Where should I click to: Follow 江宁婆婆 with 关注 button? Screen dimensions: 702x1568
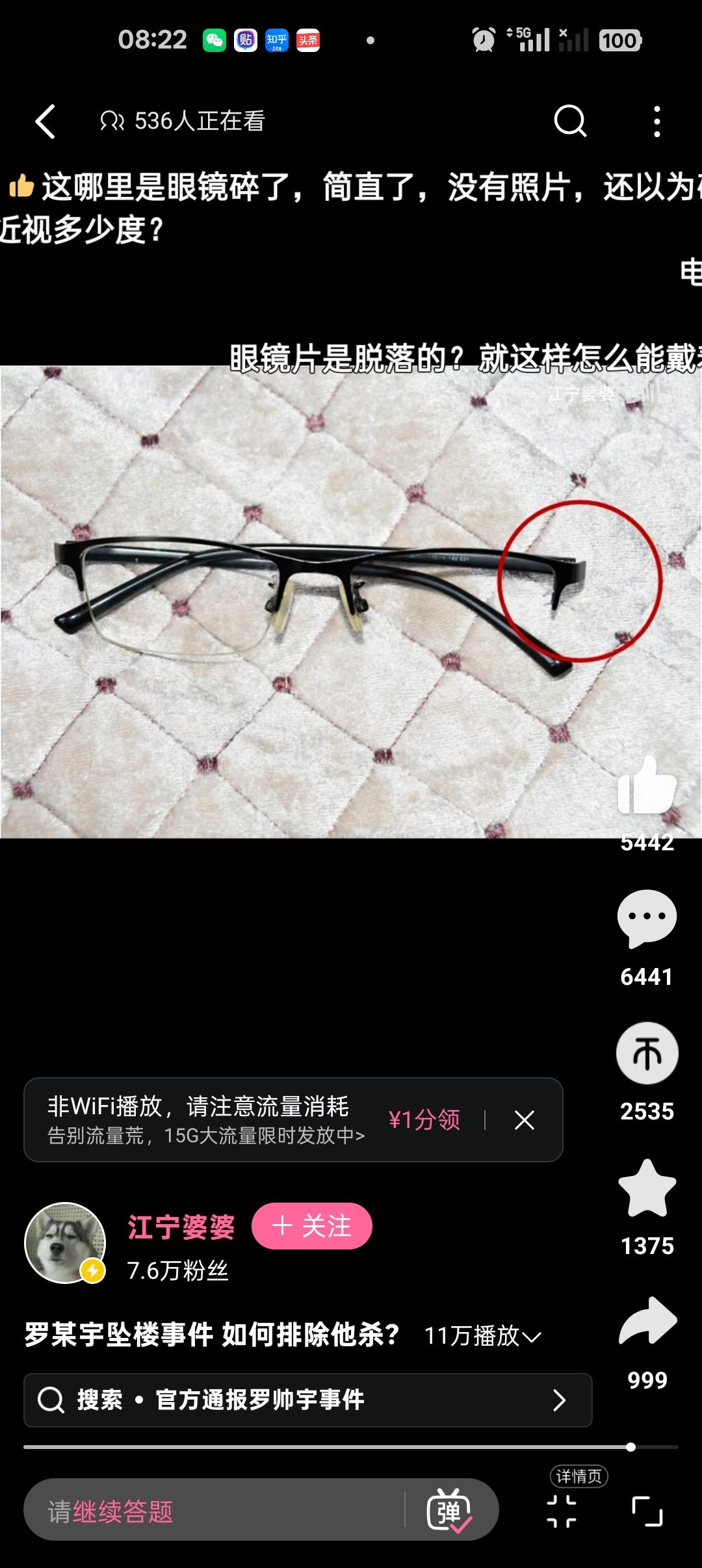312,1226
